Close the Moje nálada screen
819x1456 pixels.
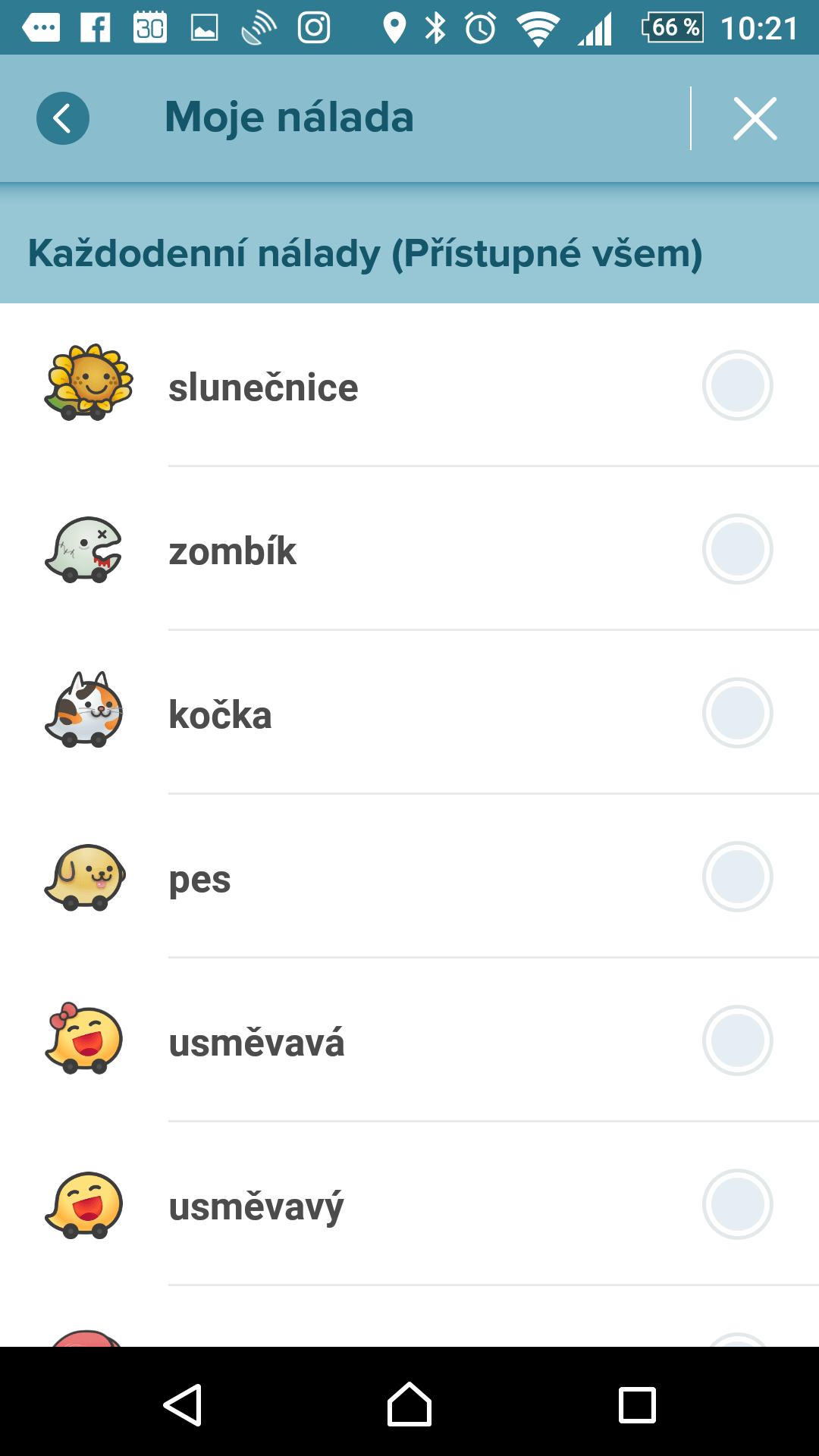pyautogui.click(x=755, y=118)
